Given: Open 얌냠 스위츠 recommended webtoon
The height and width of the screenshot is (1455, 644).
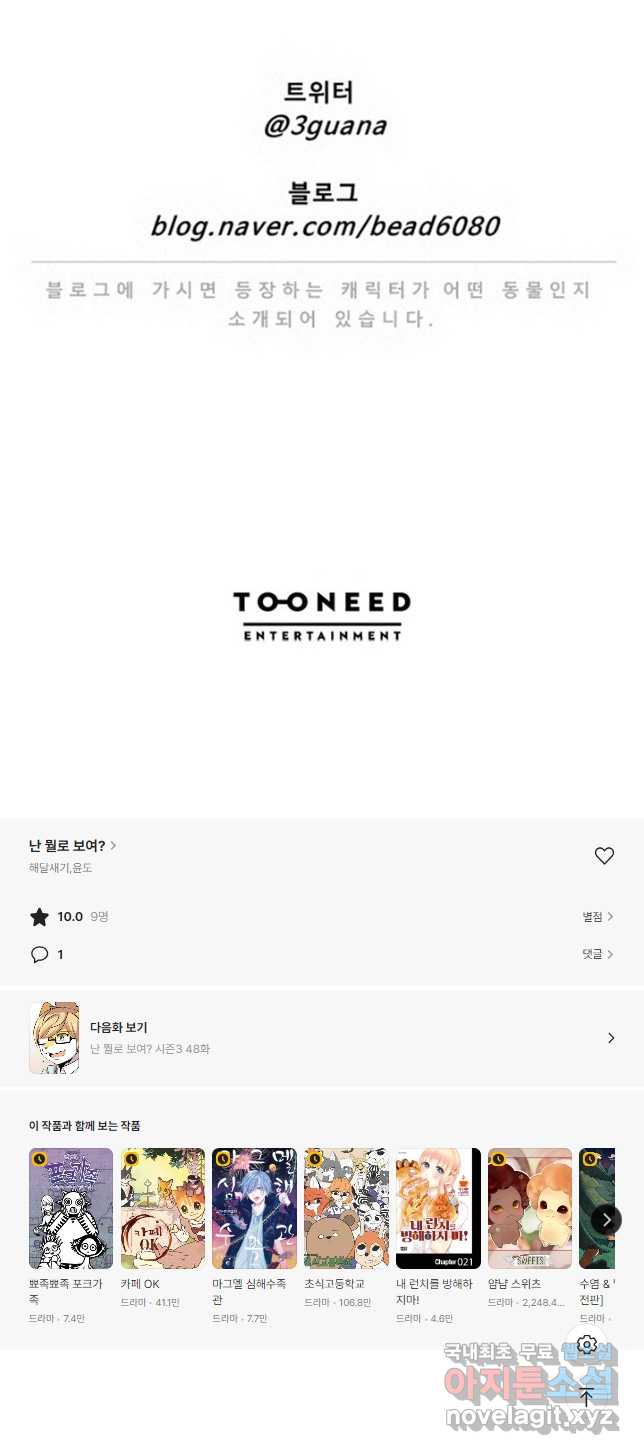Looking at the screenshot, I should pyautogui.click(x=530, y=1208).
